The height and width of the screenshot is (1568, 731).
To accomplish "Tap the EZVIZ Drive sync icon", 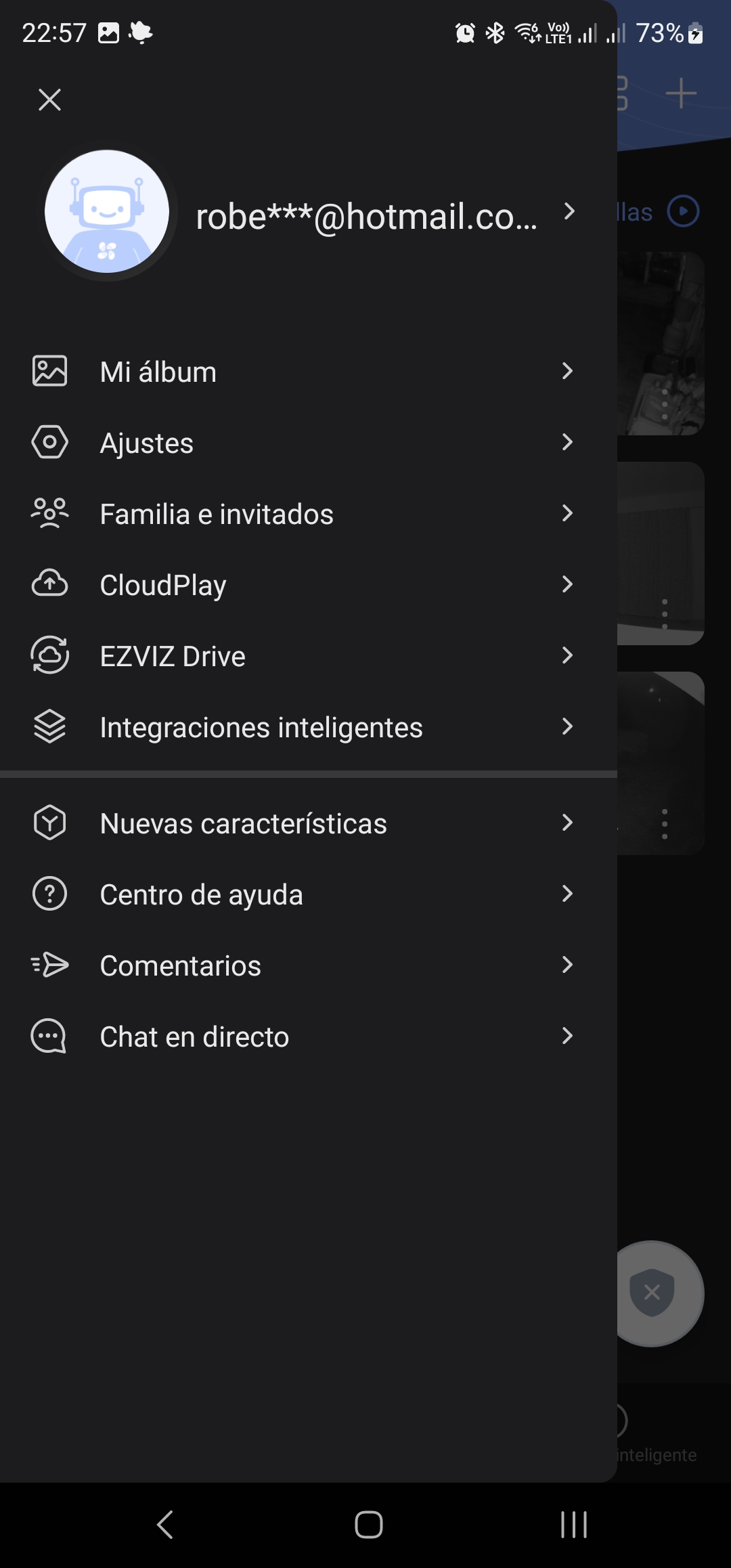I will point(49,655).
